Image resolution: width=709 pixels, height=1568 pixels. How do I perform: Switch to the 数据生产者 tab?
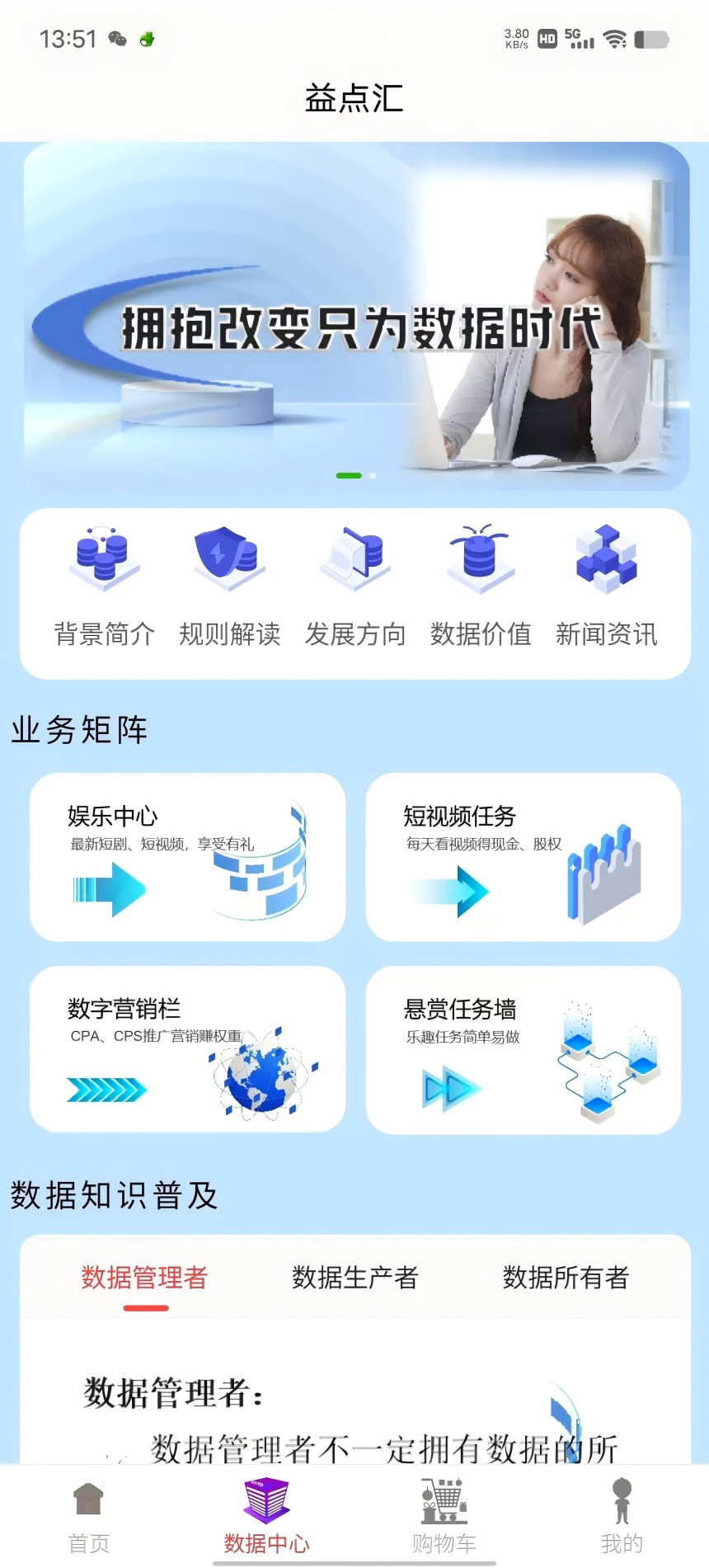click(x=355, y=1278)
